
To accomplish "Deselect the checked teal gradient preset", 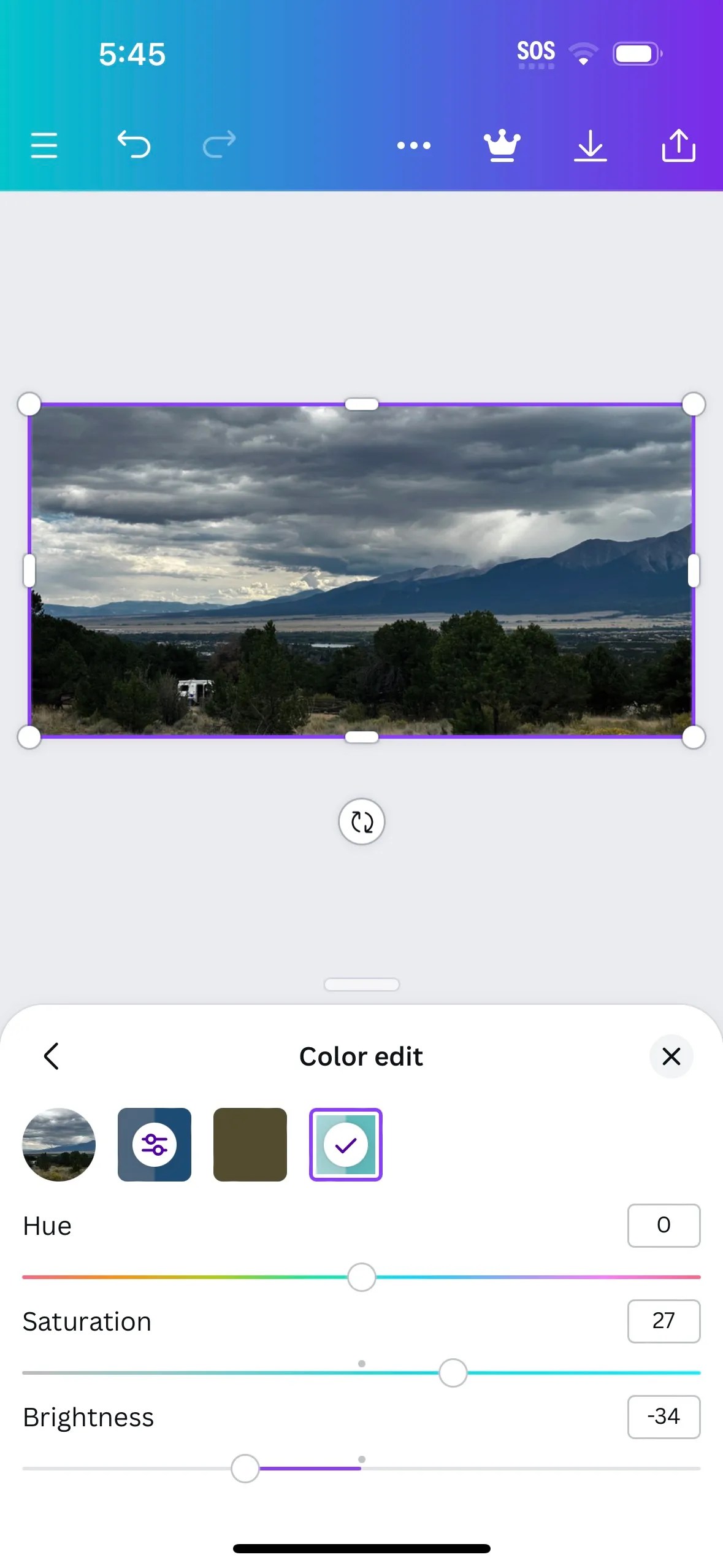I will pyautogui.click(x=345, y=1145).
